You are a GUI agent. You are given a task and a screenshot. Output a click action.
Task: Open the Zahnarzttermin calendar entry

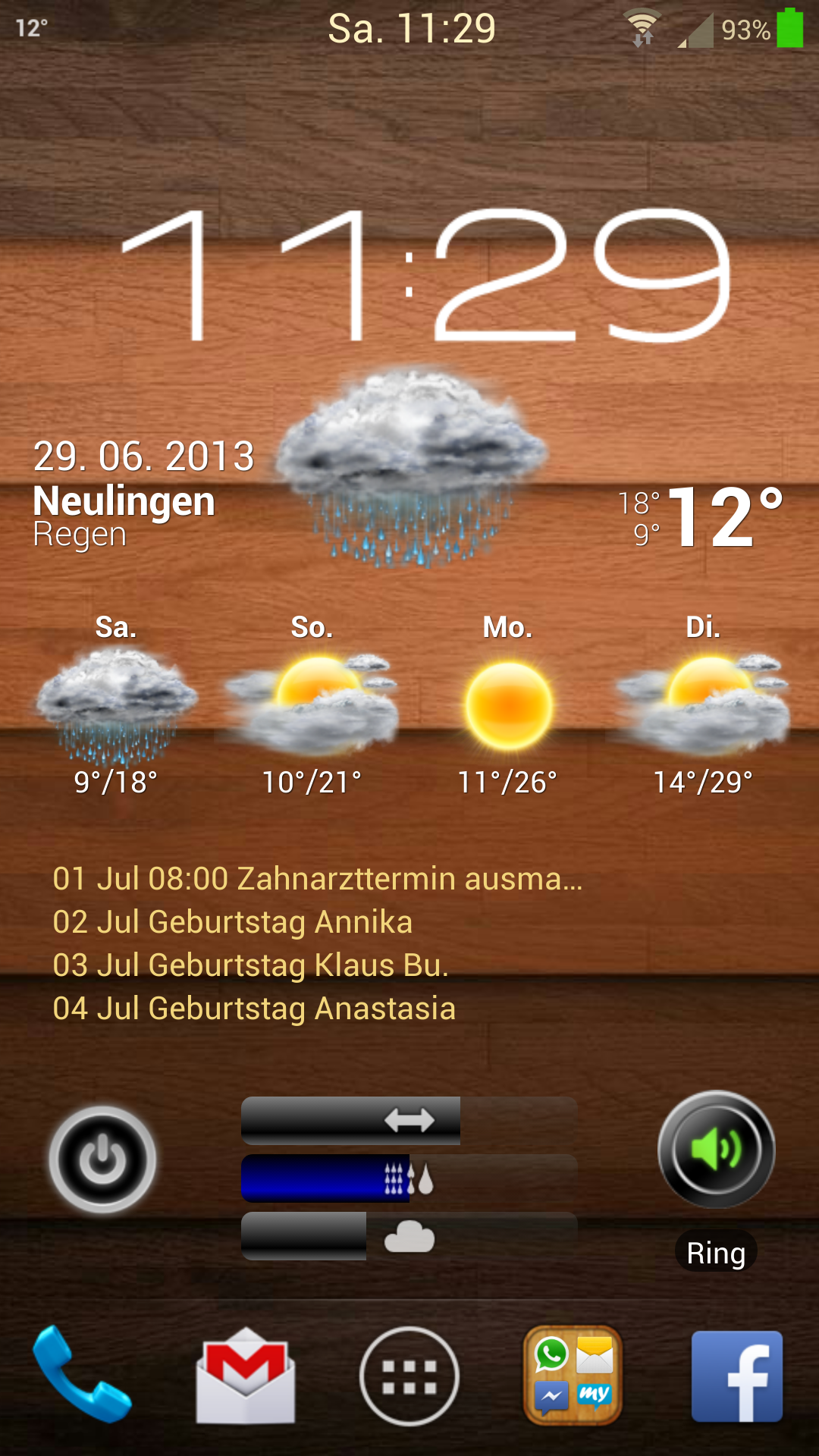(x=318, y=878)
